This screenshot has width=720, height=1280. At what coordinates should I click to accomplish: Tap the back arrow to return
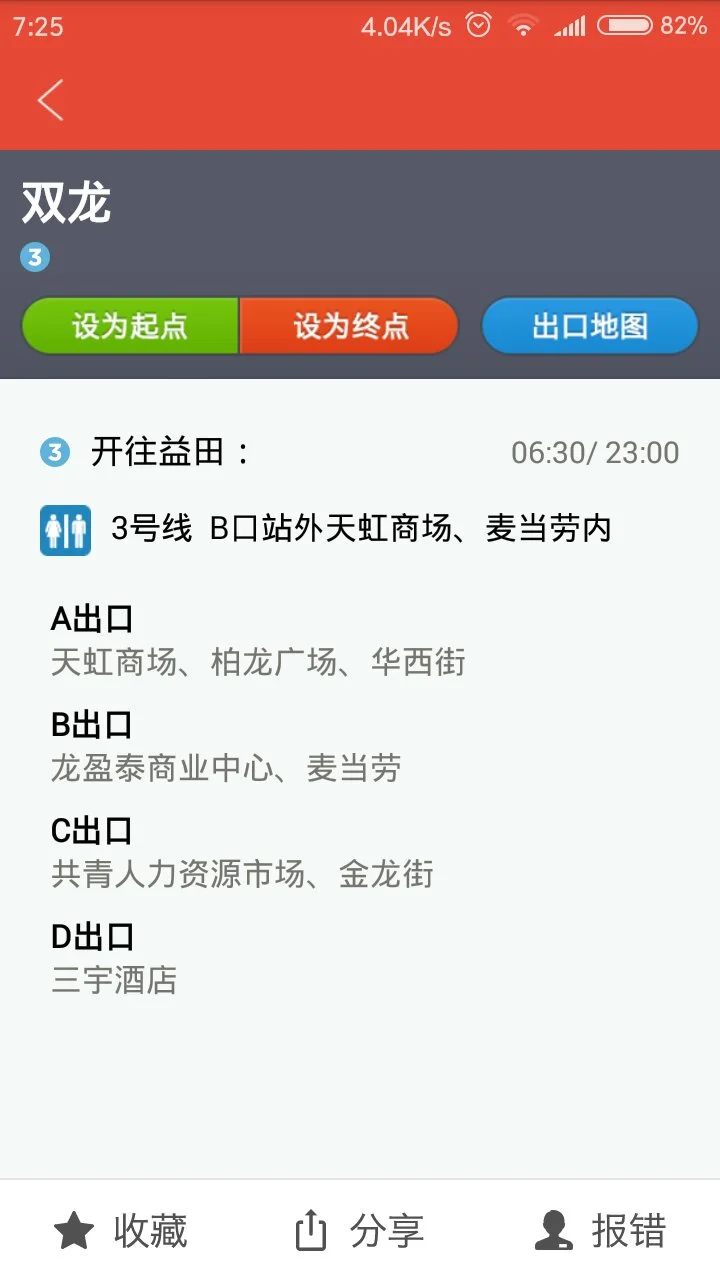[x=50, y=100]
